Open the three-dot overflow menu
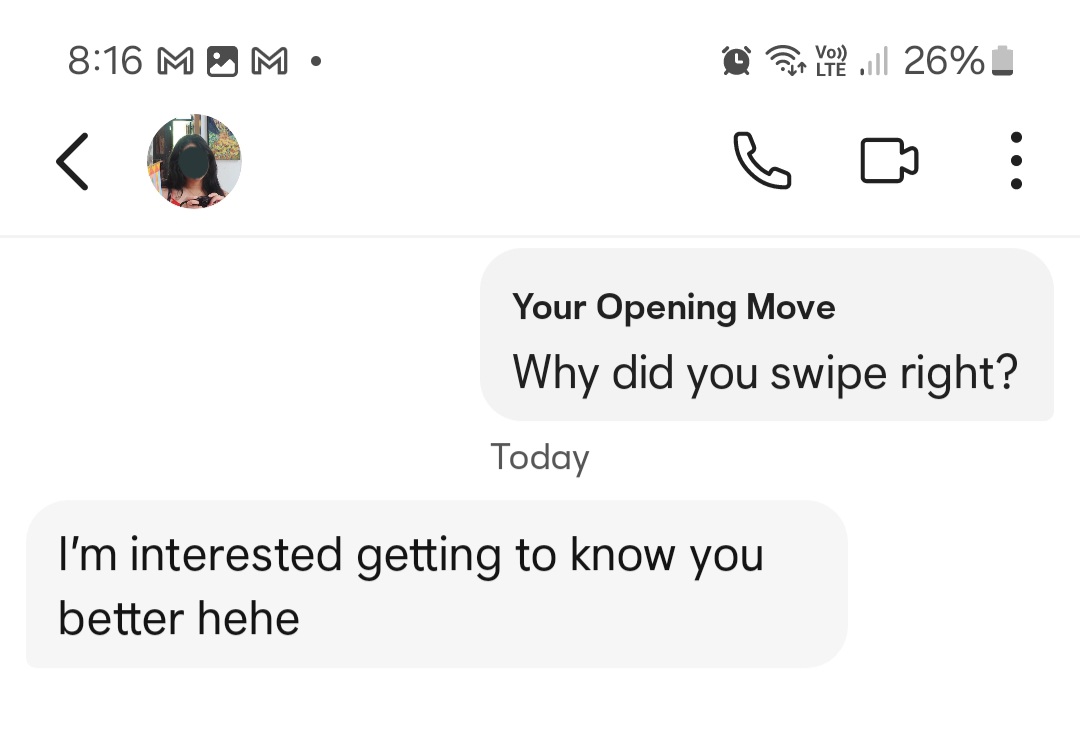1080x734 pixels. 1016,161
